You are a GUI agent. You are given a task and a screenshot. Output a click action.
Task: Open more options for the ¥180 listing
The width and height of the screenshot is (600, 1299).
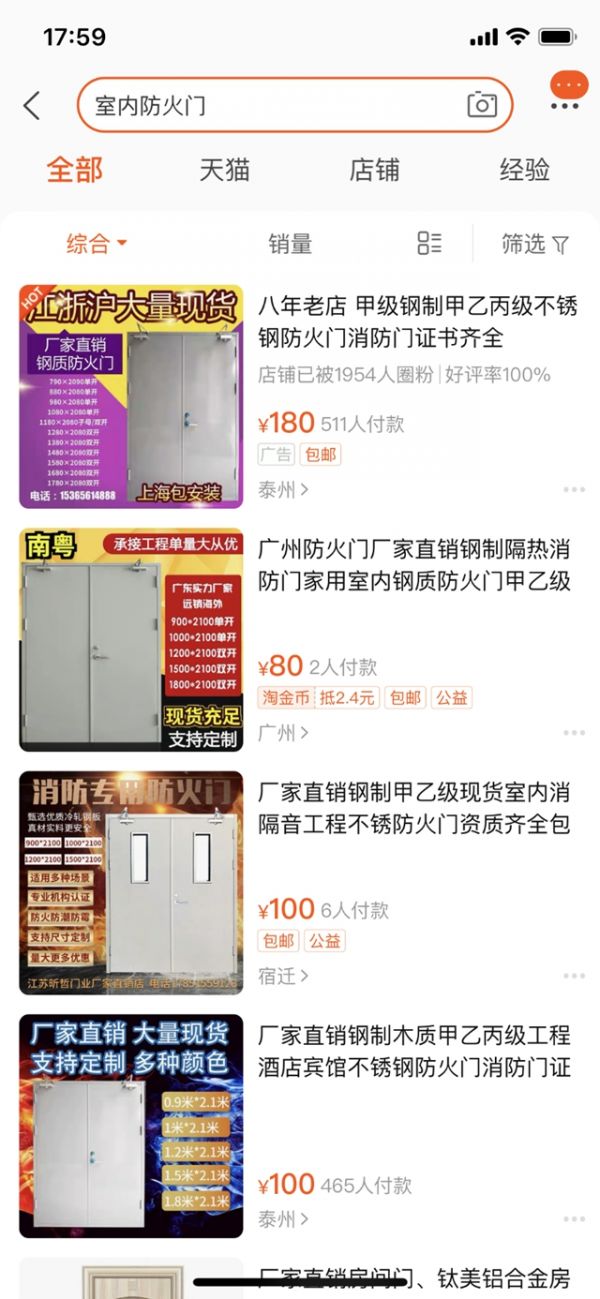pyautogui.click(x=573, y=490)
